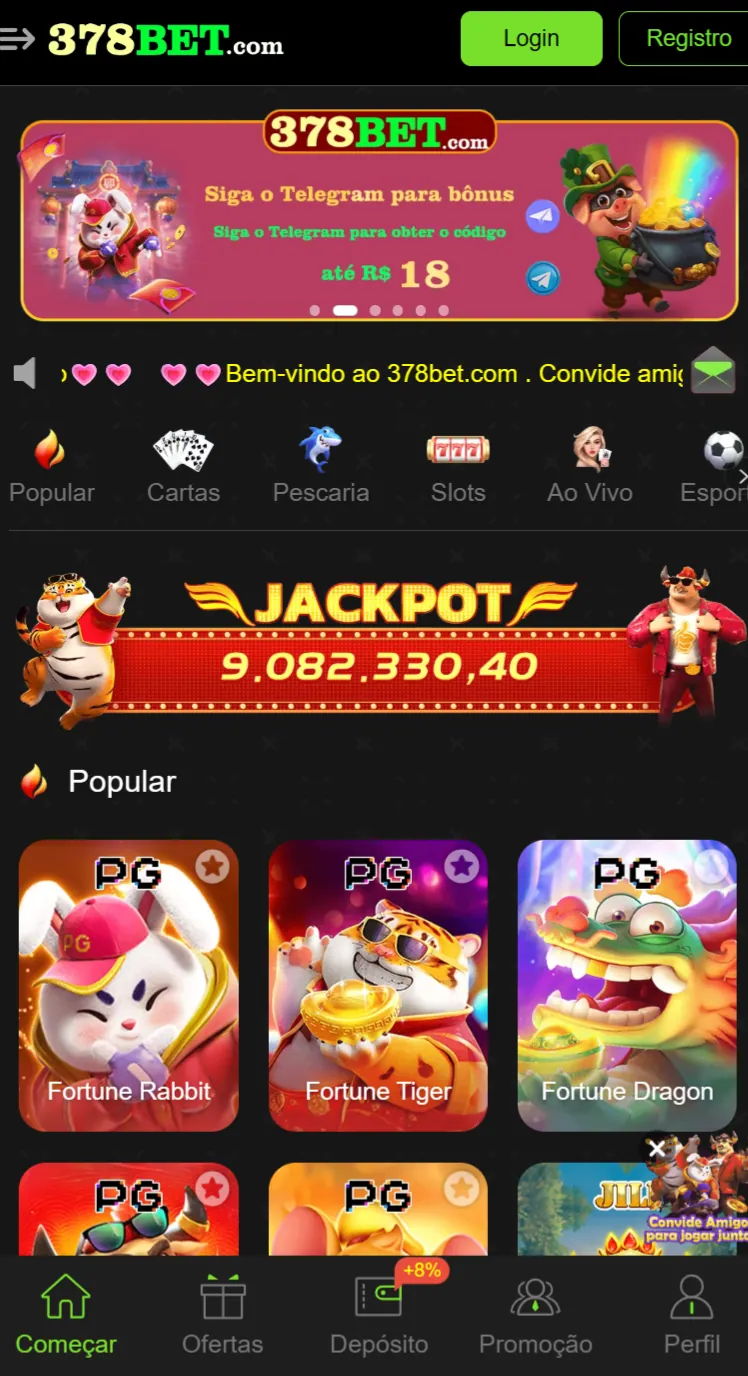
Task: Open the messages envelope icon
Action: coord(713,372)
